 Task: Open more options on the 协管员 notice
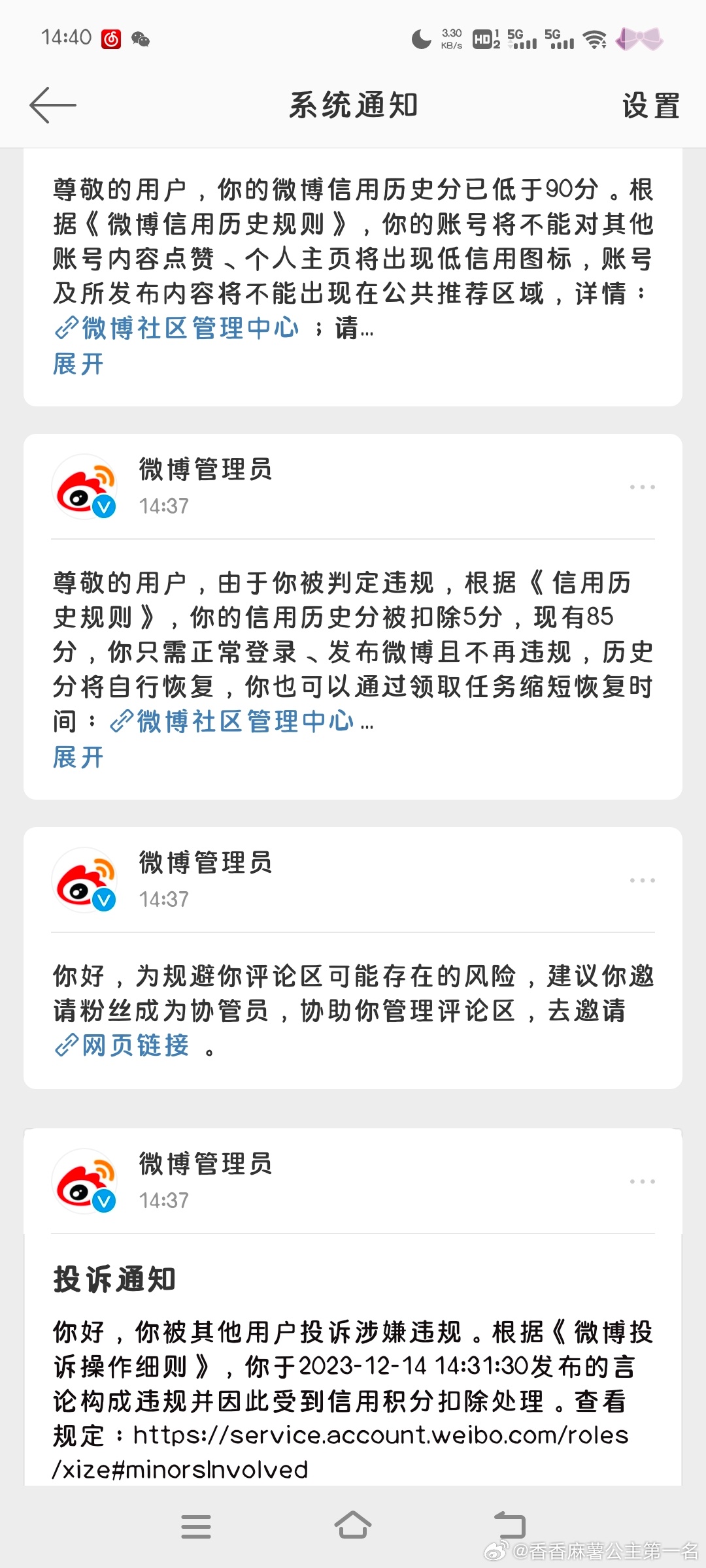point(642,881)
